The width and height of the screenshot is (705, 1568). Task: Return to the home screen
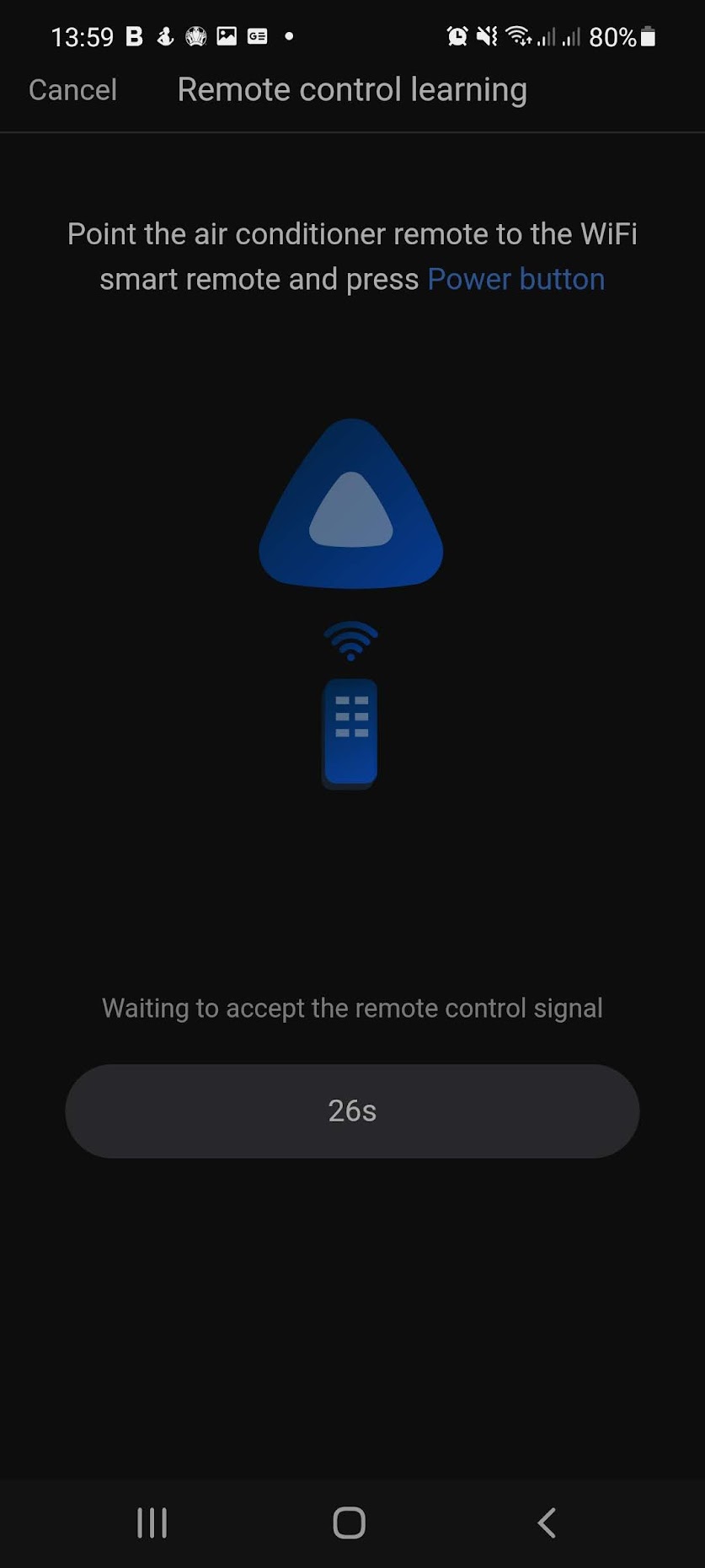click(349, 1523)
